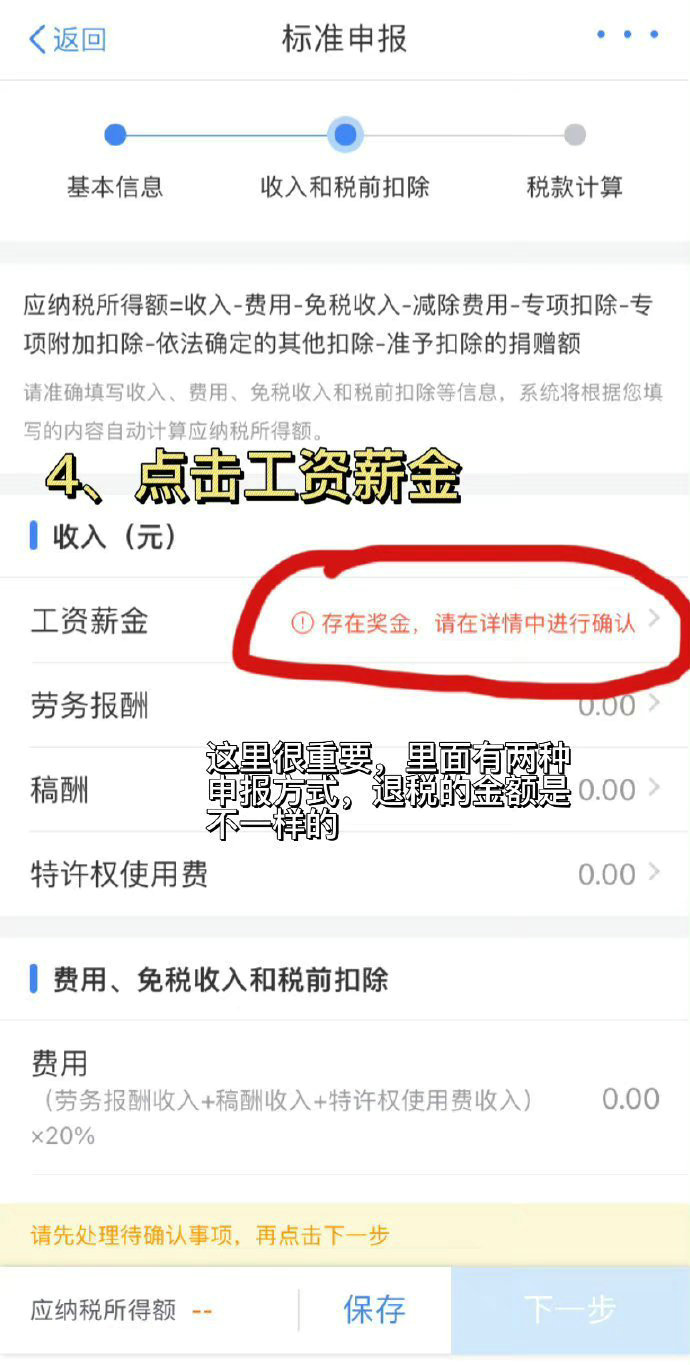Open the three-dot overflow menu

click(627, 35)
